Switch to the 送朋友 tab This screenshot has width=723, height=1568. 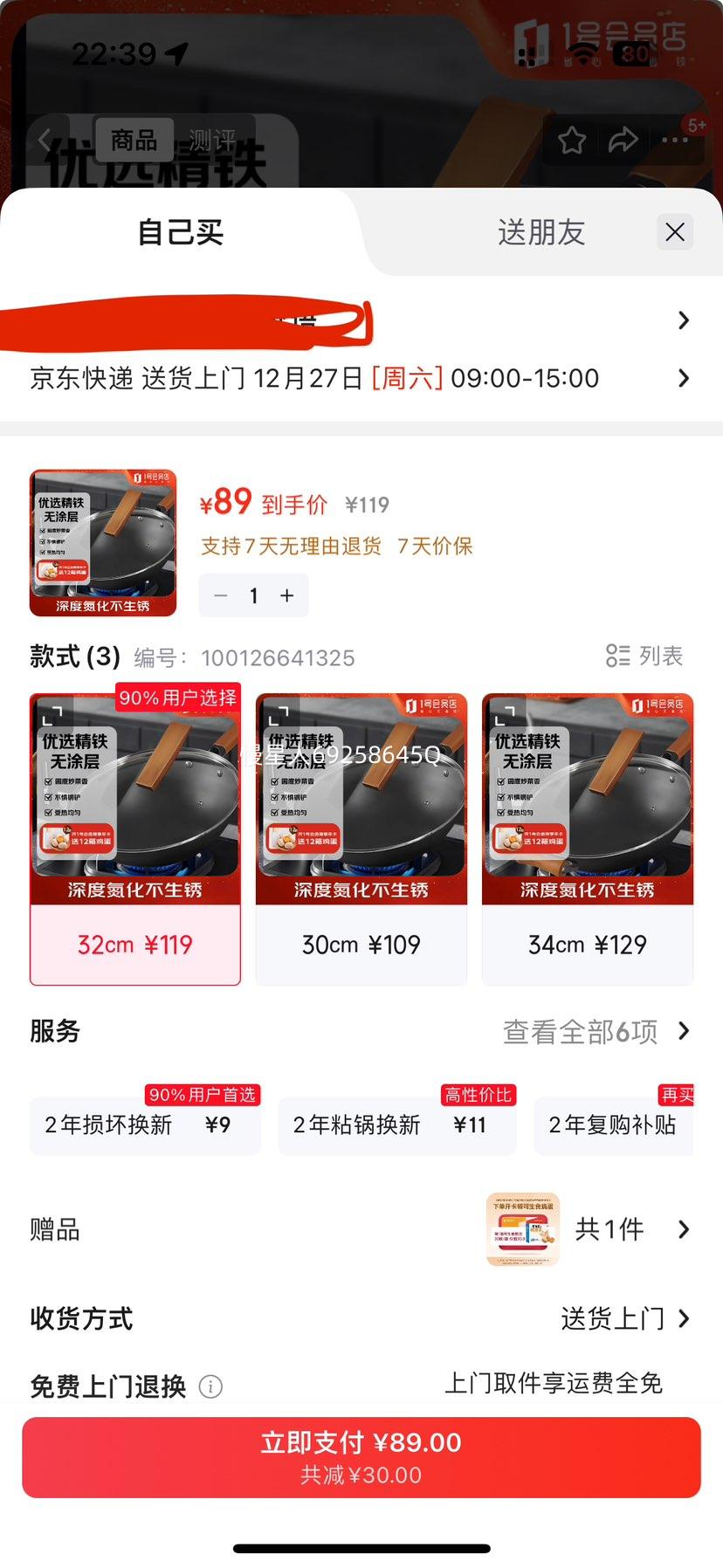pyautogui.click(x=540, y=232)
